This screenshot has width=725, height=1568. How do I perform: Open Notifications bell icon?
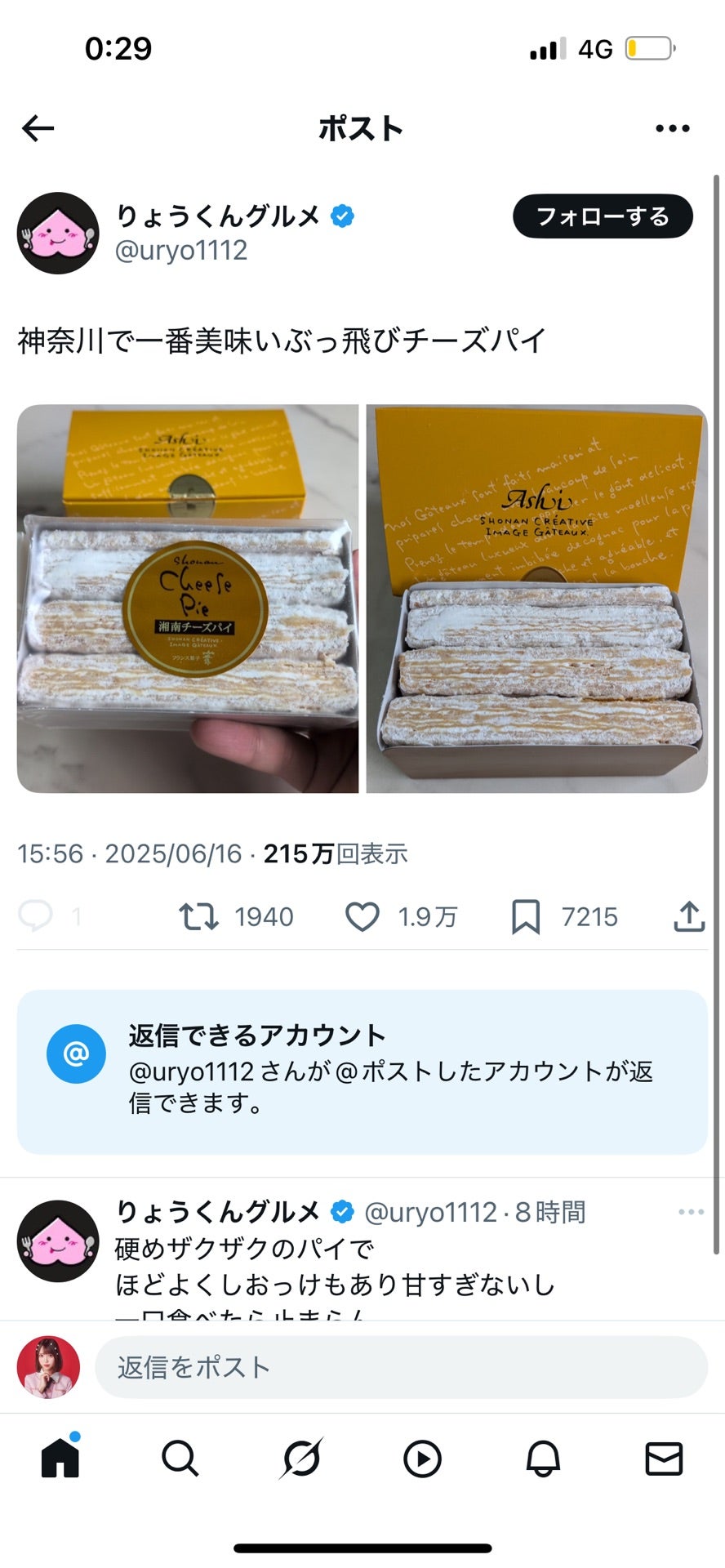pos(543,1459)
